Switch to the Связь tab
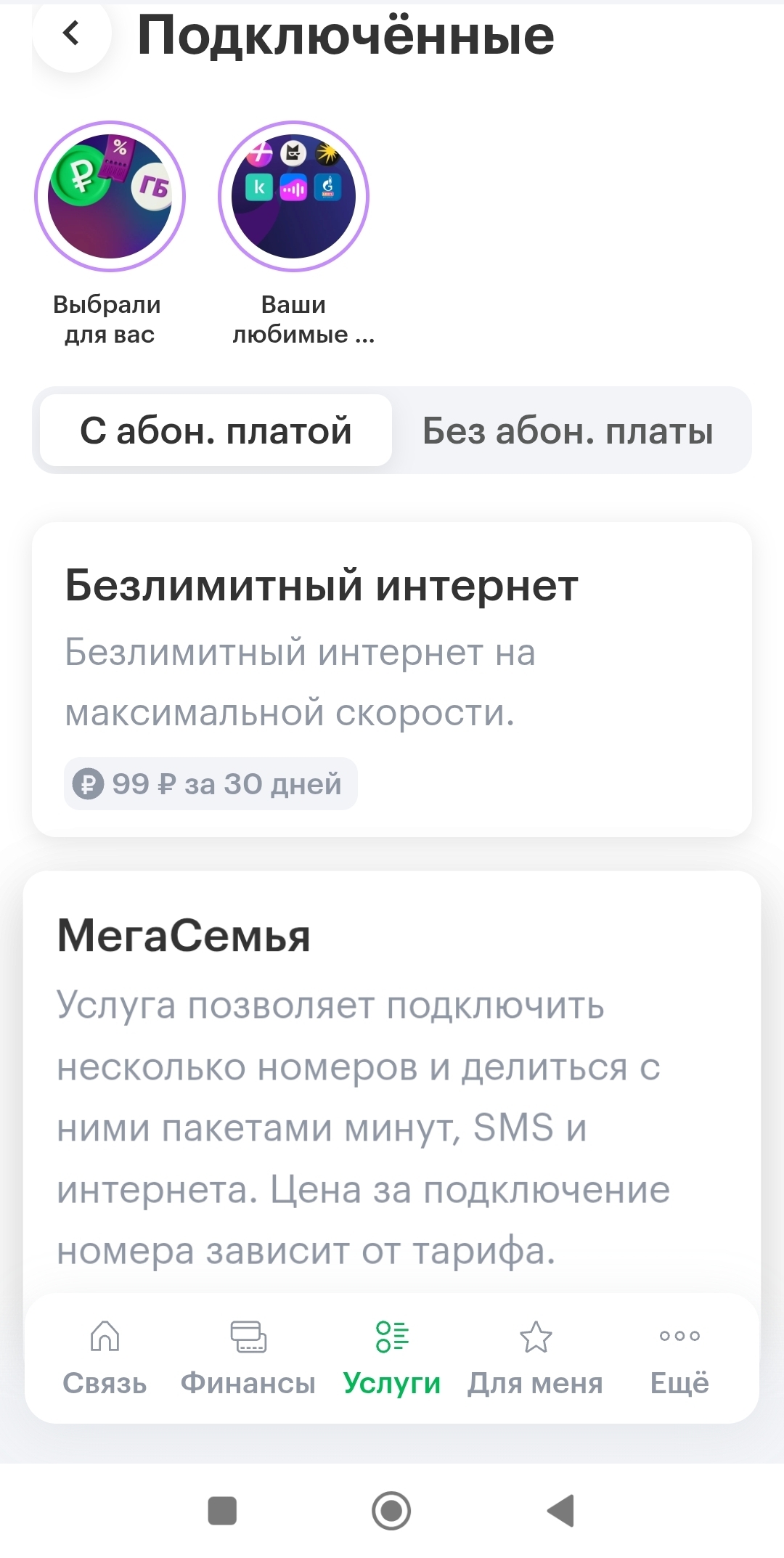The image size is (784, 1558). point(105,1358)
